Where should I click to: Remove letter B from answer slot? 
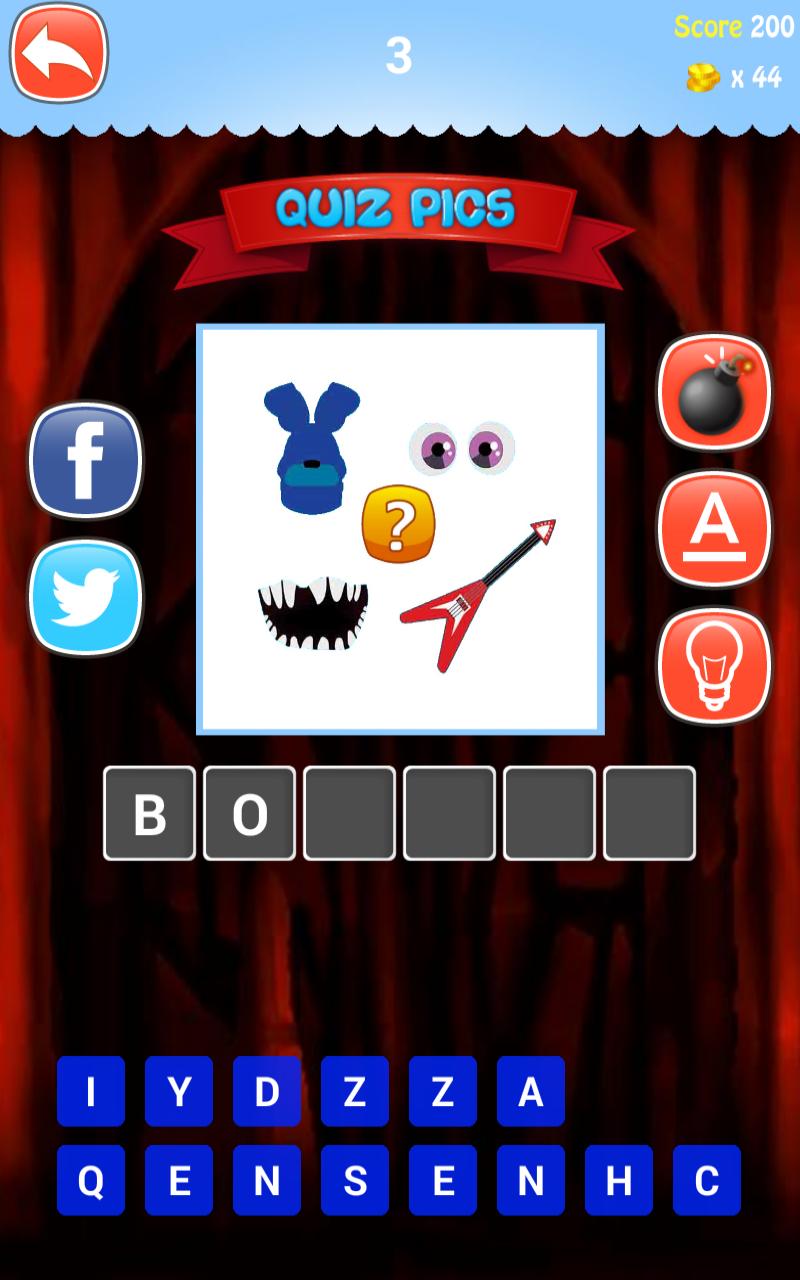150,813
